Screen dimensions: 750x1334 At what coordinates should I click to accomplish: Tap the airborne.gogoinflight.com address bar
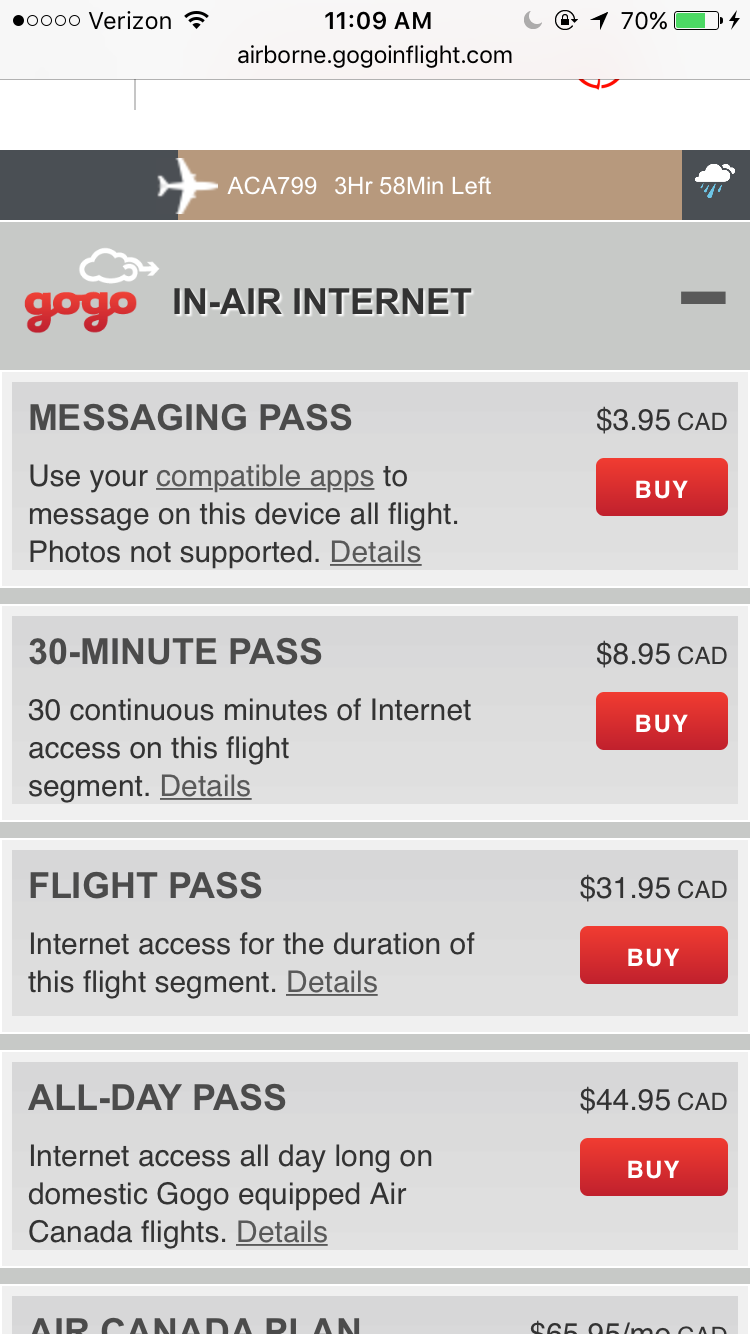(375, 55)
